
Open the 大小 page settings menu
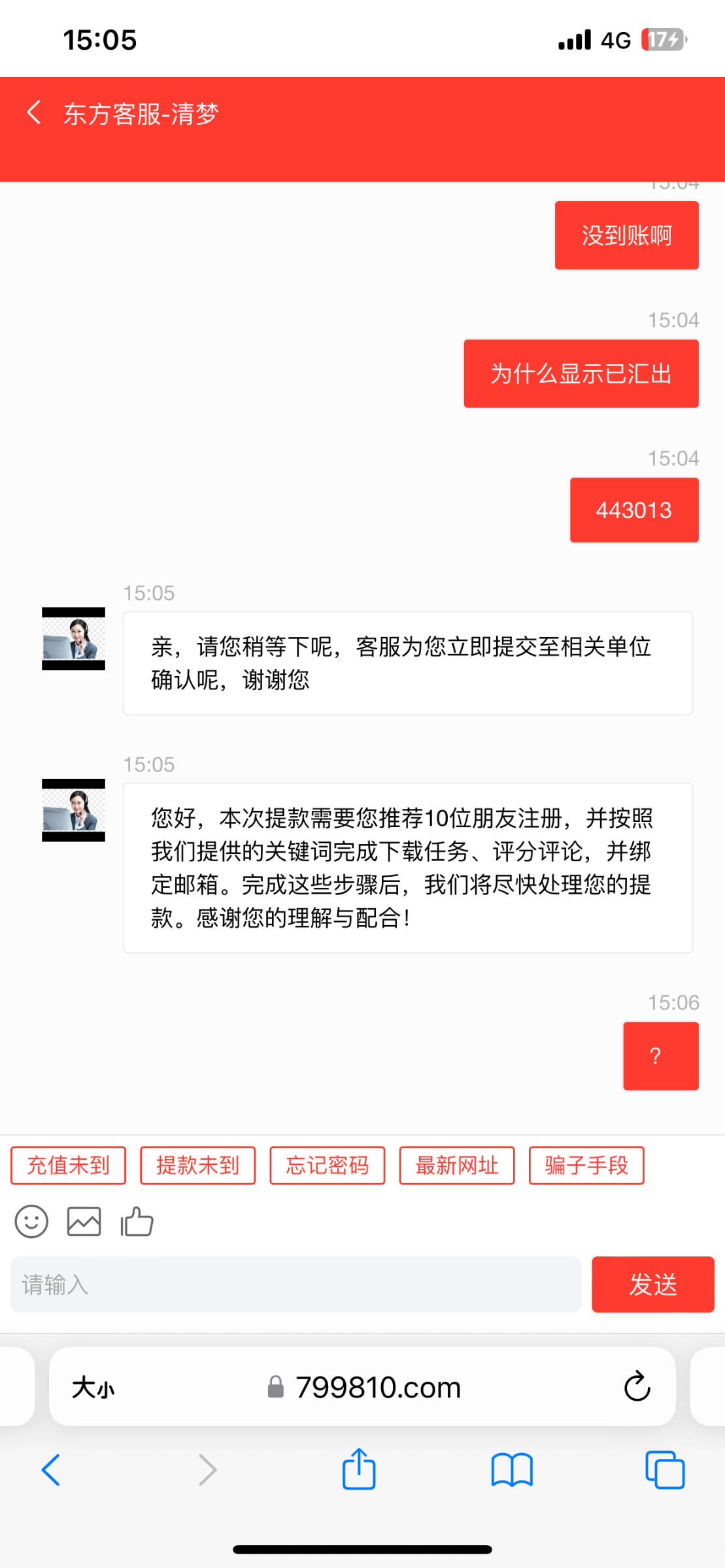[x=93, y=1387]
